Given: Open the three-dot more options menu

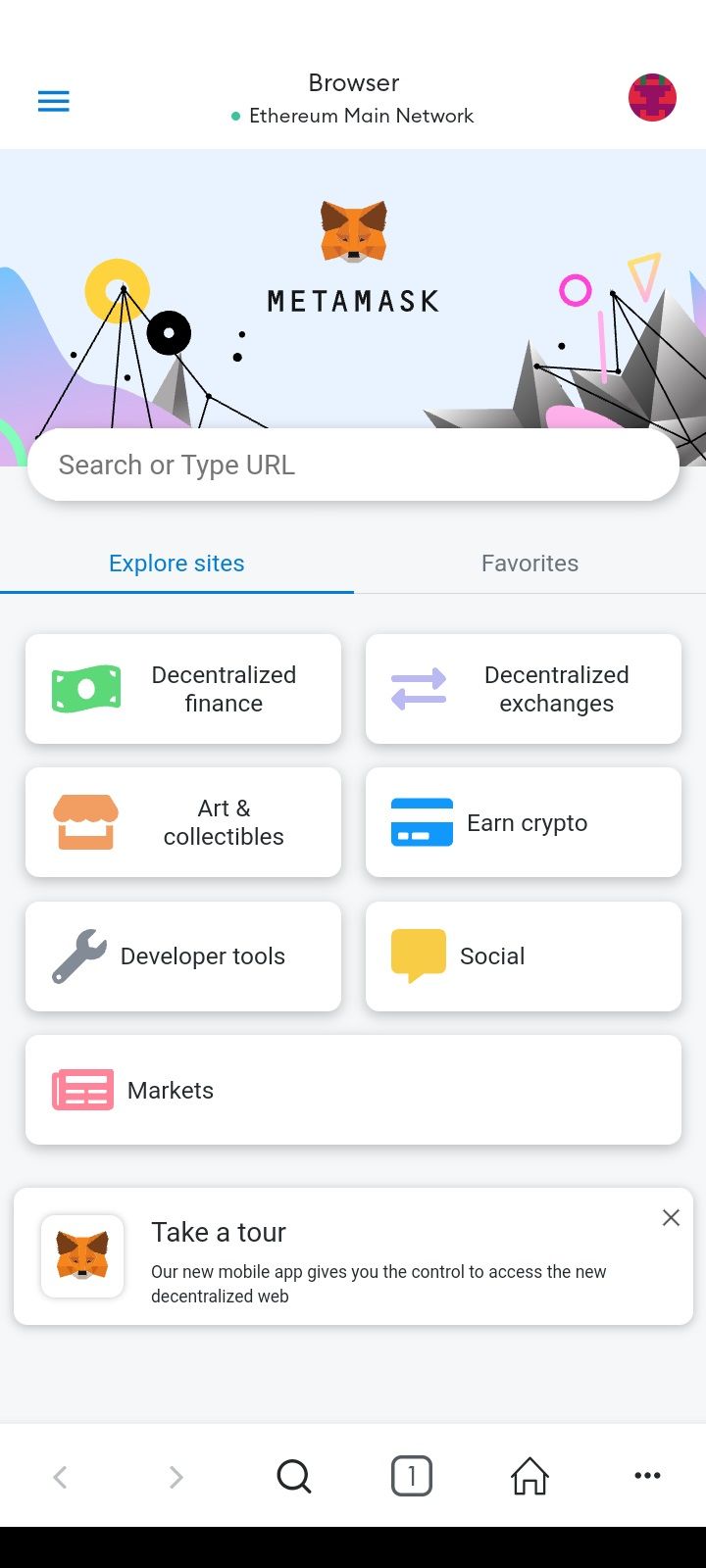Looking at the screenshot, I should [x=647, y=1476].
